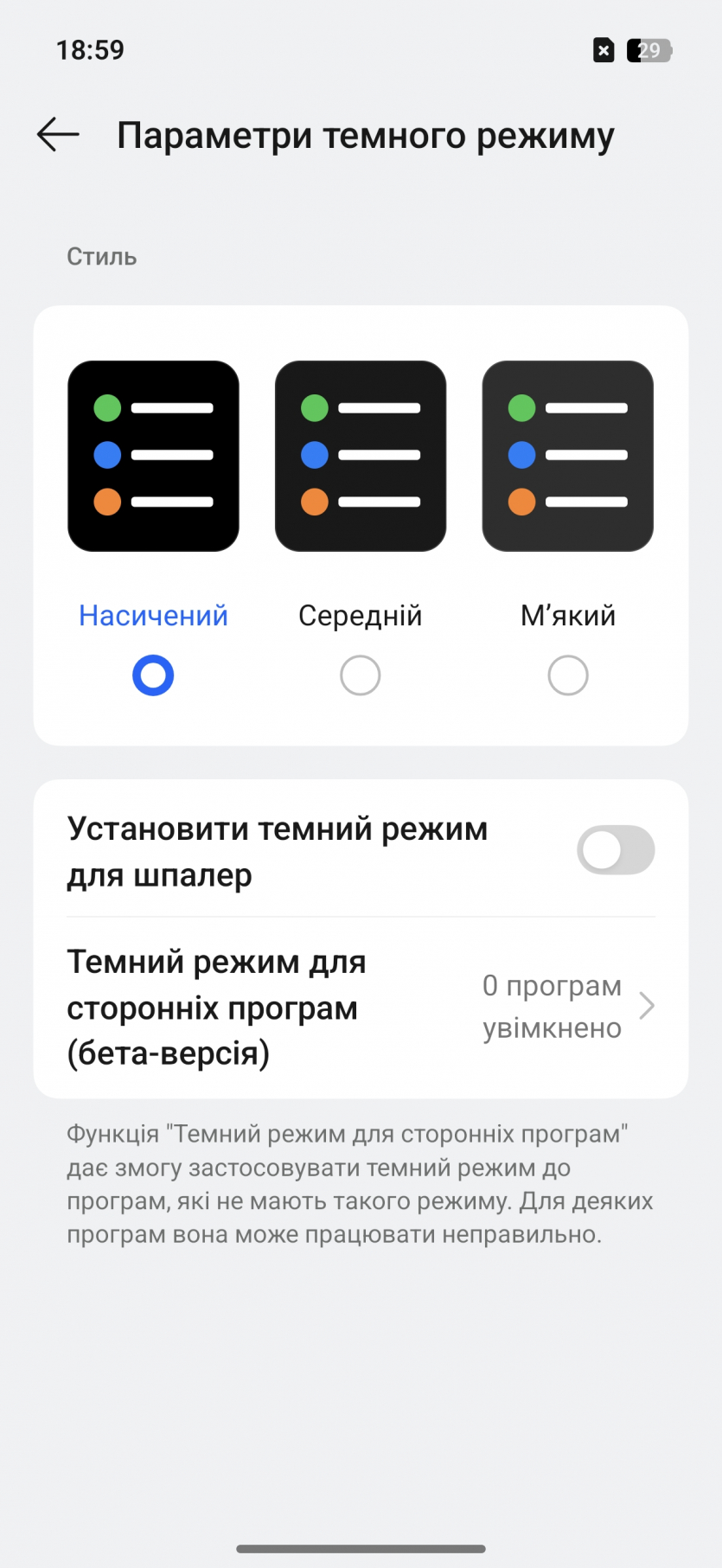Pick the М'який dark style
Viewport: 722px width, 1568px height.
tap(568, 675)
